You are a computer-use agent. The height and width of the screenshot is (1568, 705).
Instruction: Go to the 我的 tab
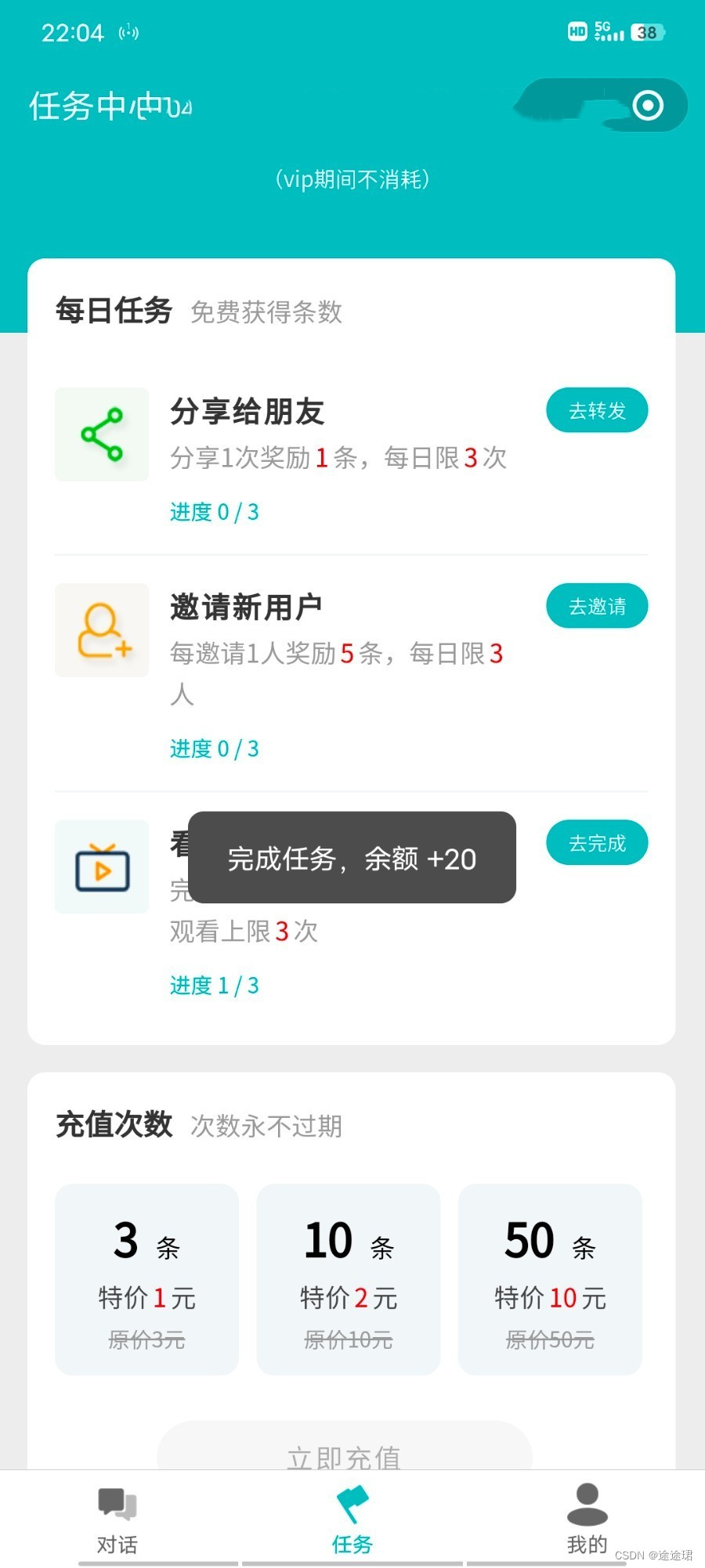pos(587,1520)
